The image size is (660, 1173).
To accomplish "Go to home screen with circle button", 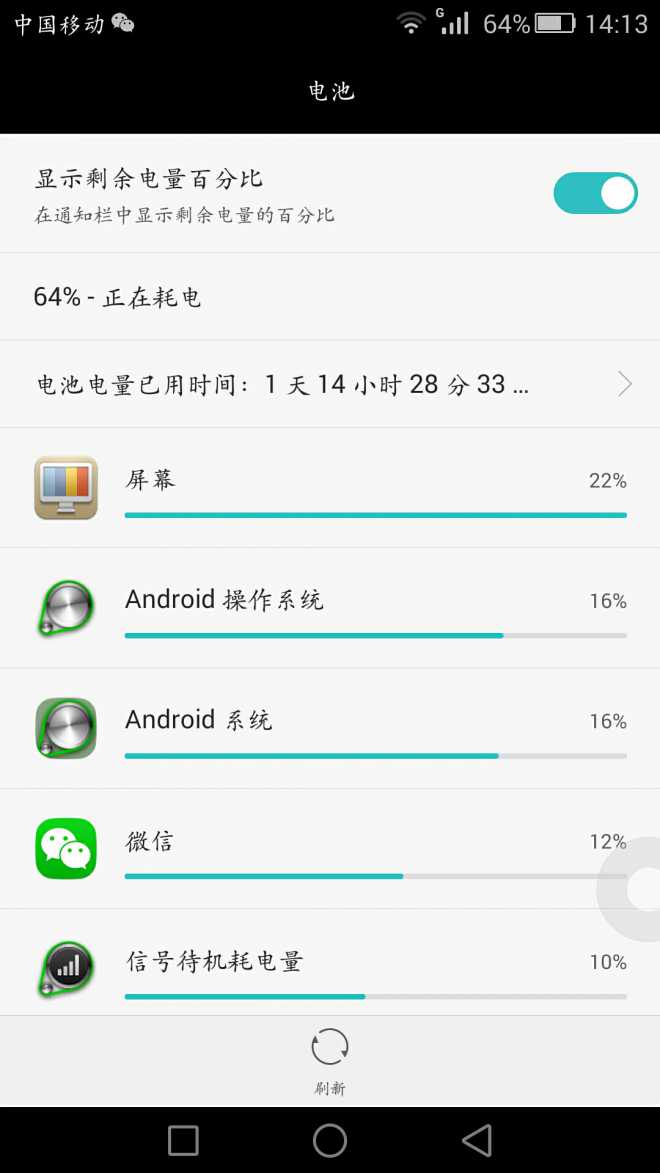I will 330,1141.
